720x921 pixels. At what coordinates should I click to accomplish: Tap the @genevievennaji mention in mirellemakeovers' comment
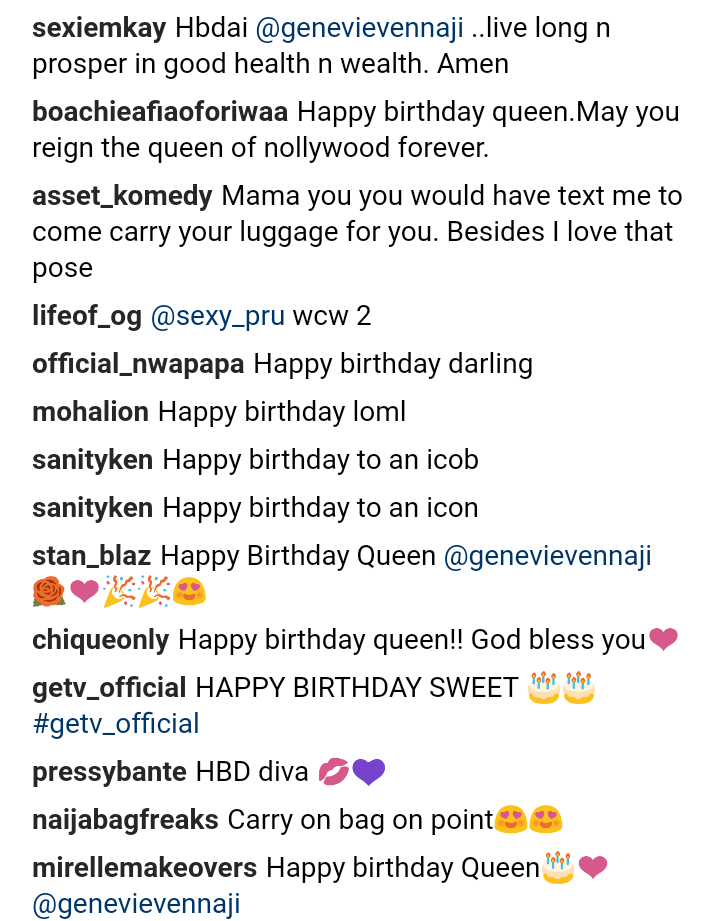[136, 904]
